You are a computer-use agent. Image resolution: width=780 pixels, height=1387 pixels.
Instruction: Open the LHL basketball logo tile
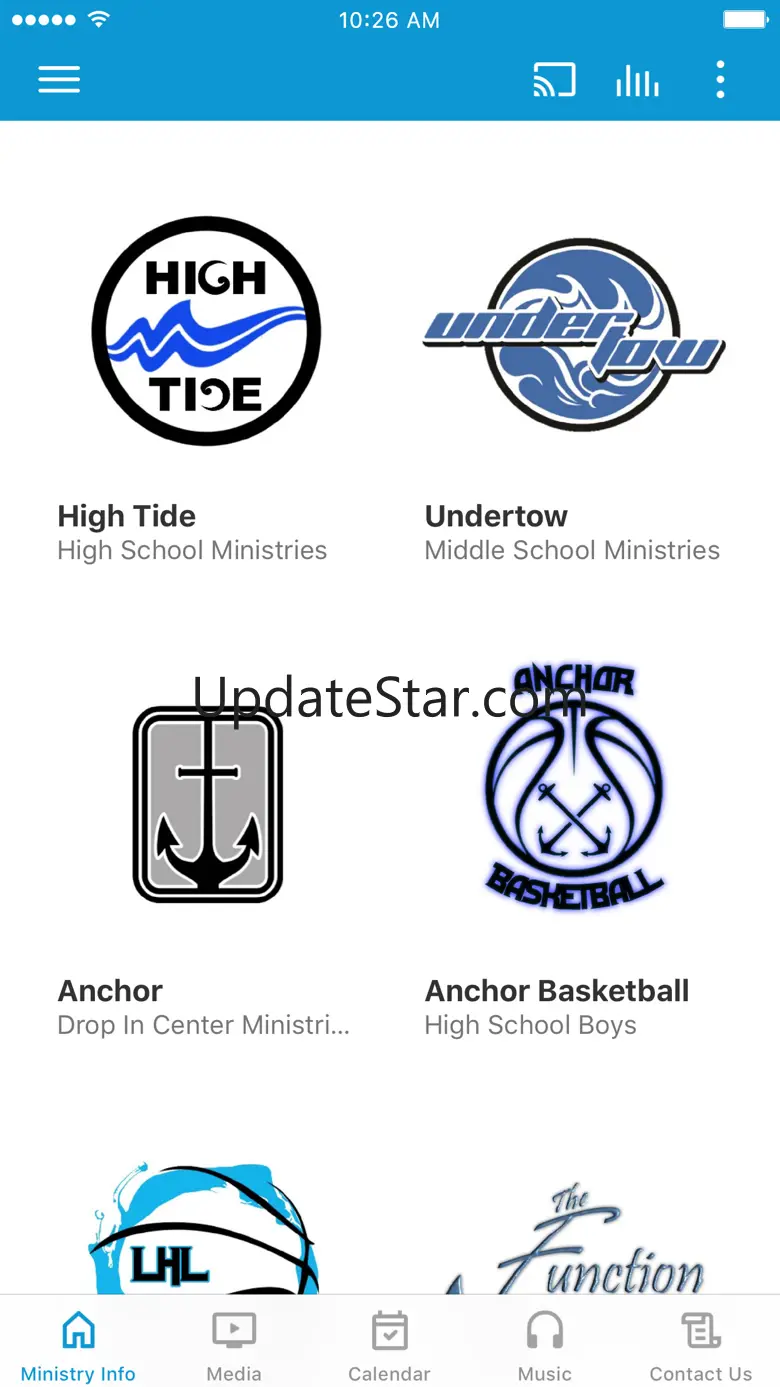pos(204,1235)
